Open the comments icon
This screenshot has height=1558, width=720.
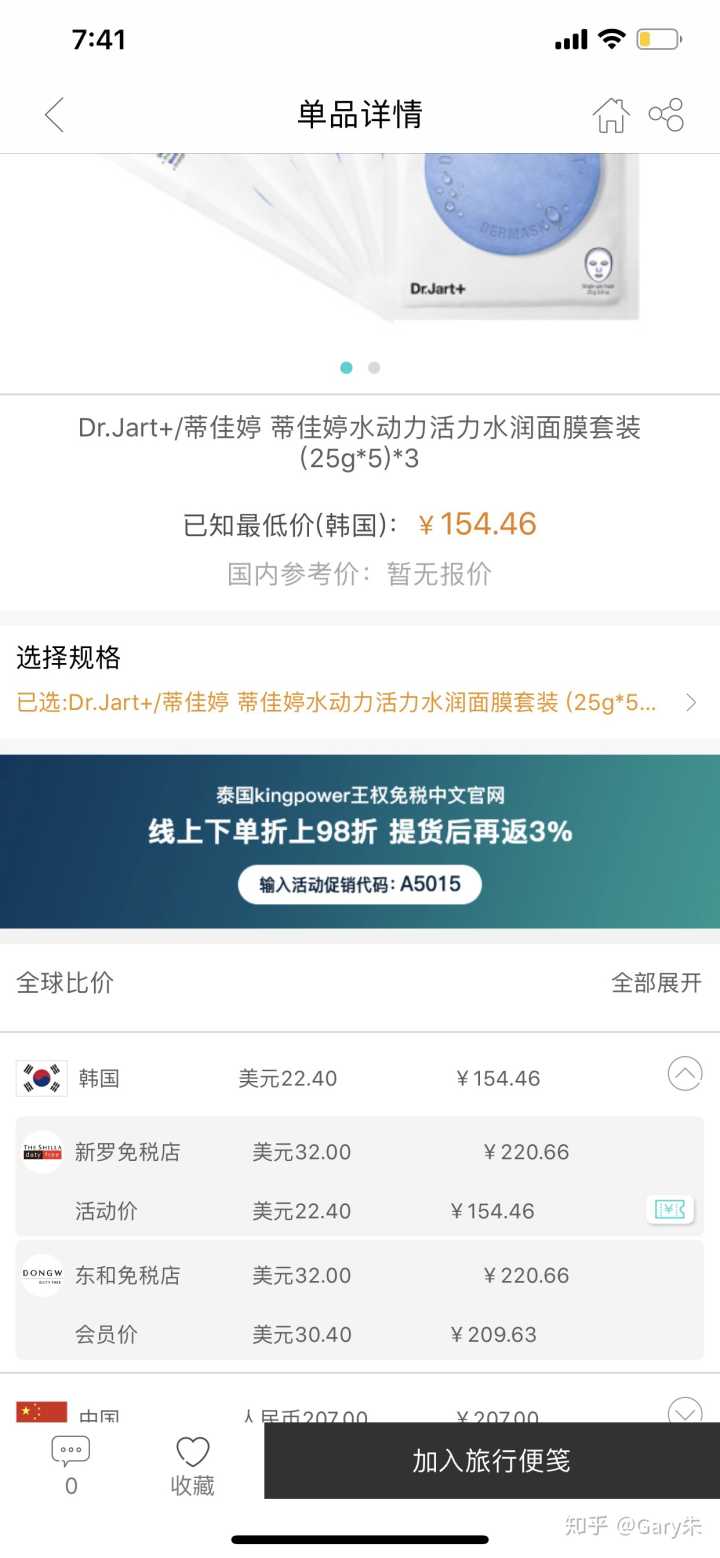(71, 1463)
